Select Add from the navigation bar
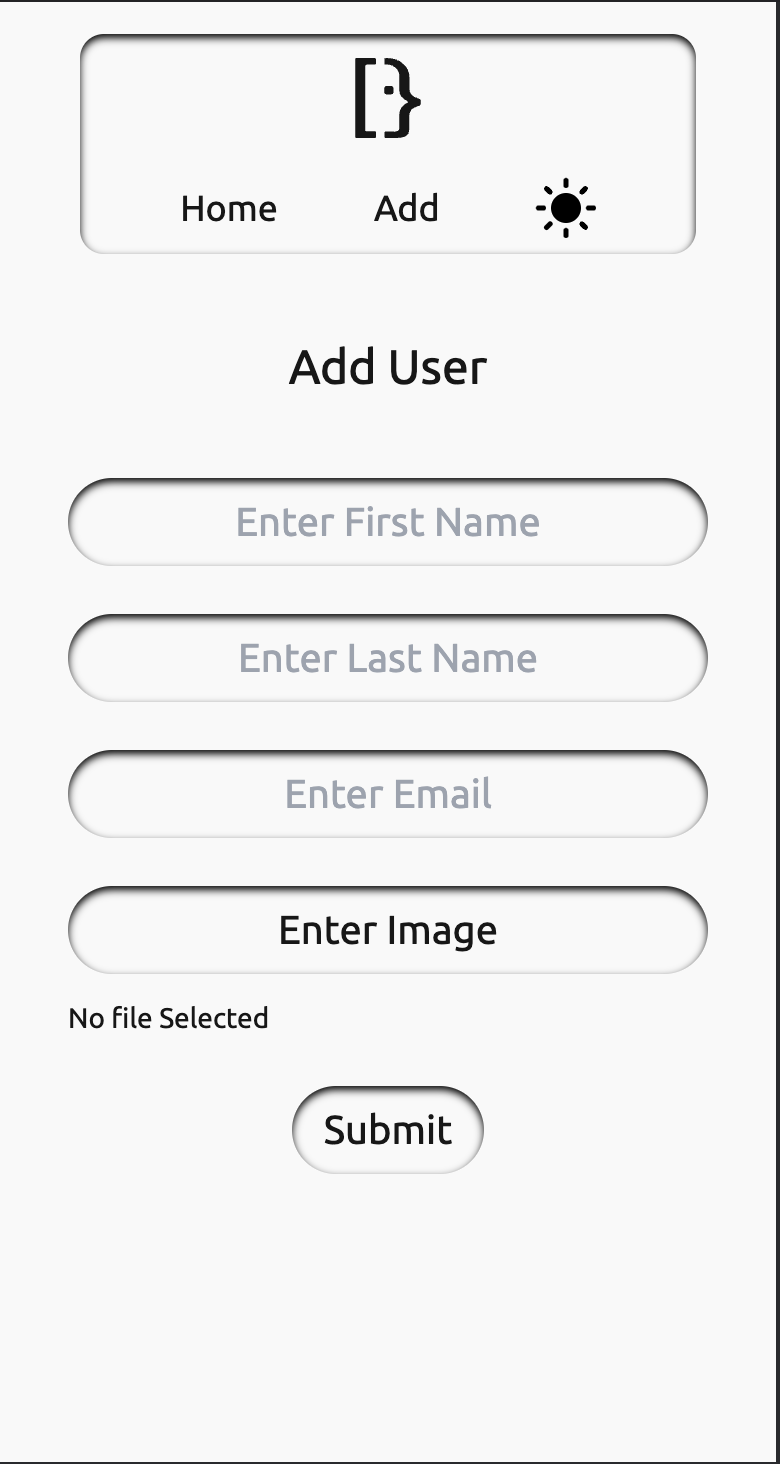The image size is (780, 1464). [x=406, y=208]
